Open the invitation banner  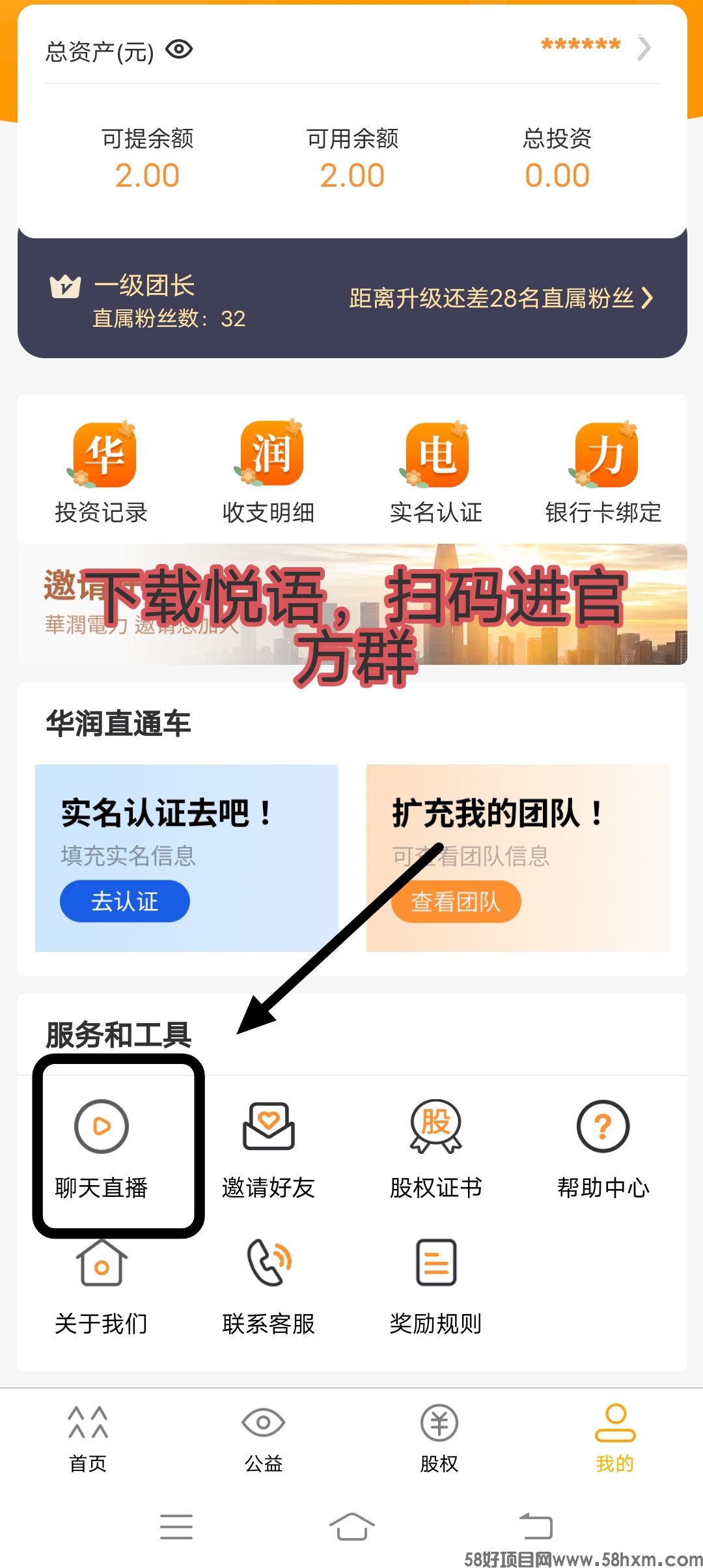click(x=351, y=604)
